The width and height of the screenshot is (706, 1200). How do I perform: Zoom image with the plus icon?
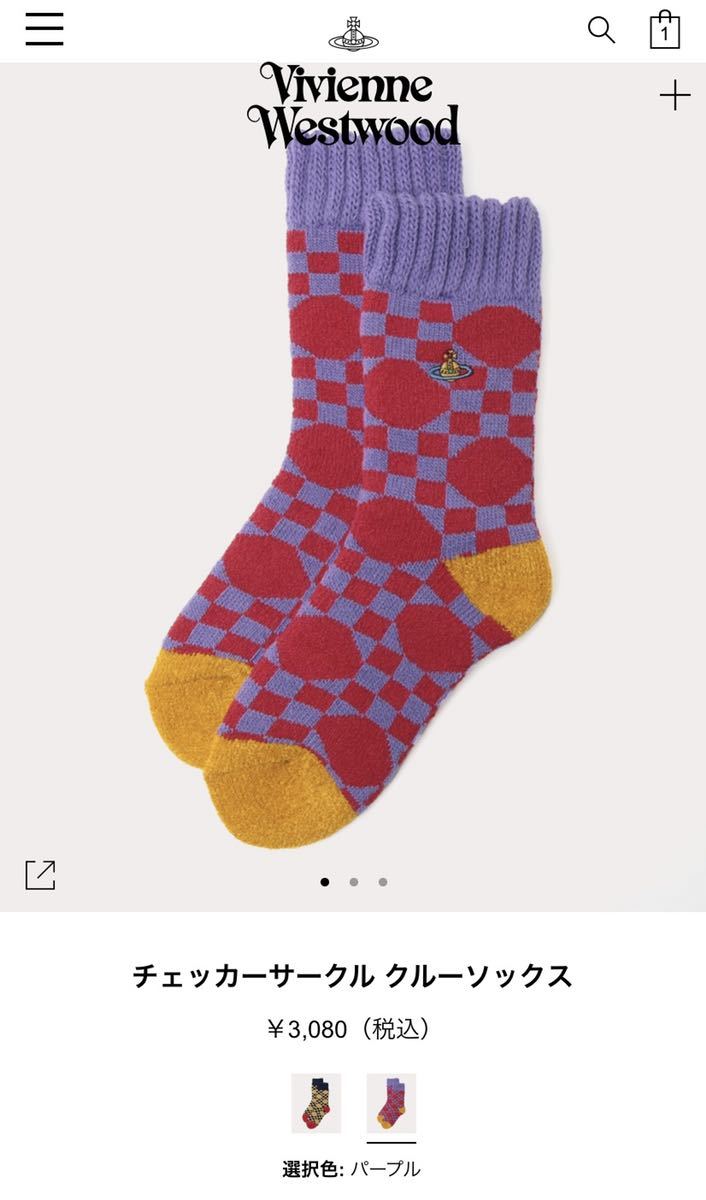tap(675, 96)
